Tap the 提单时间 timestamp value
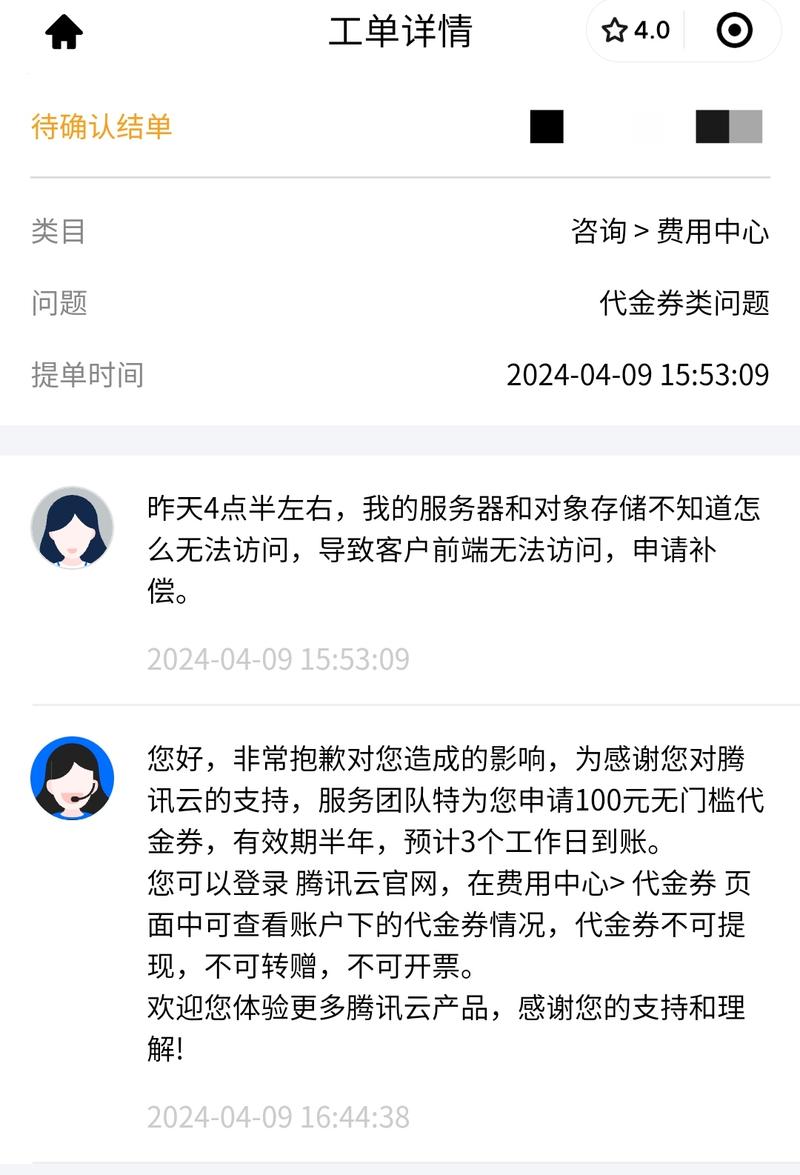This screenshot has height=1175, width=800. click(639, 375)
